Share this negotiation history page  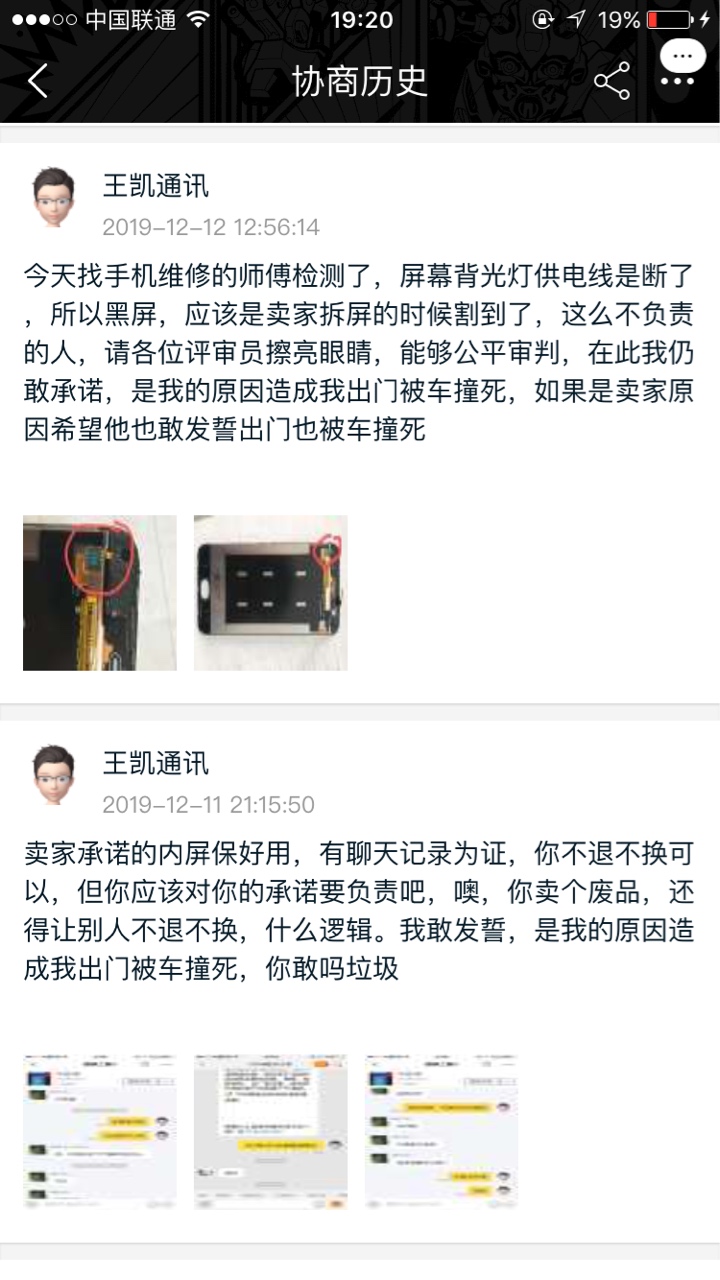click(x=611, y=81)
